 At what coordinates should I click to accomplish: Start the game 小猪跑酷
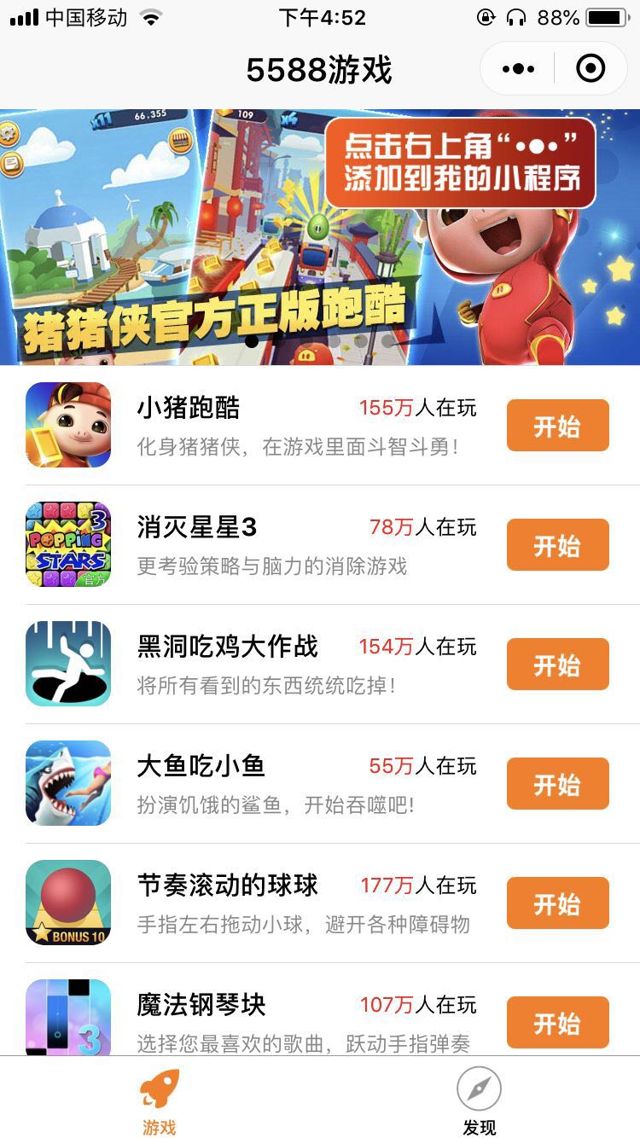[557, 426]
